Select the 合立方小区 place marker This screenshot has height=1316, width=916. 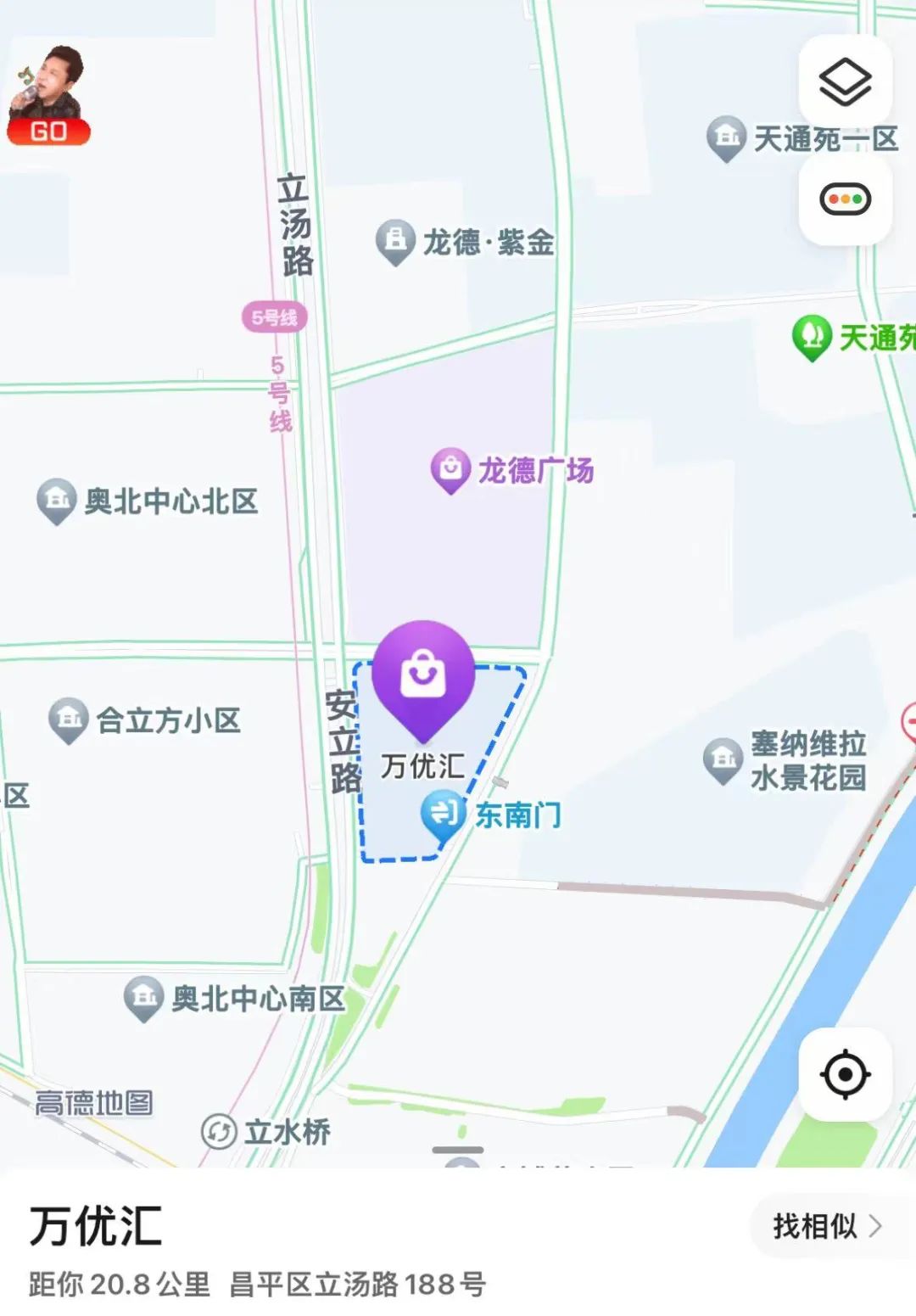[x=69, y=720]
